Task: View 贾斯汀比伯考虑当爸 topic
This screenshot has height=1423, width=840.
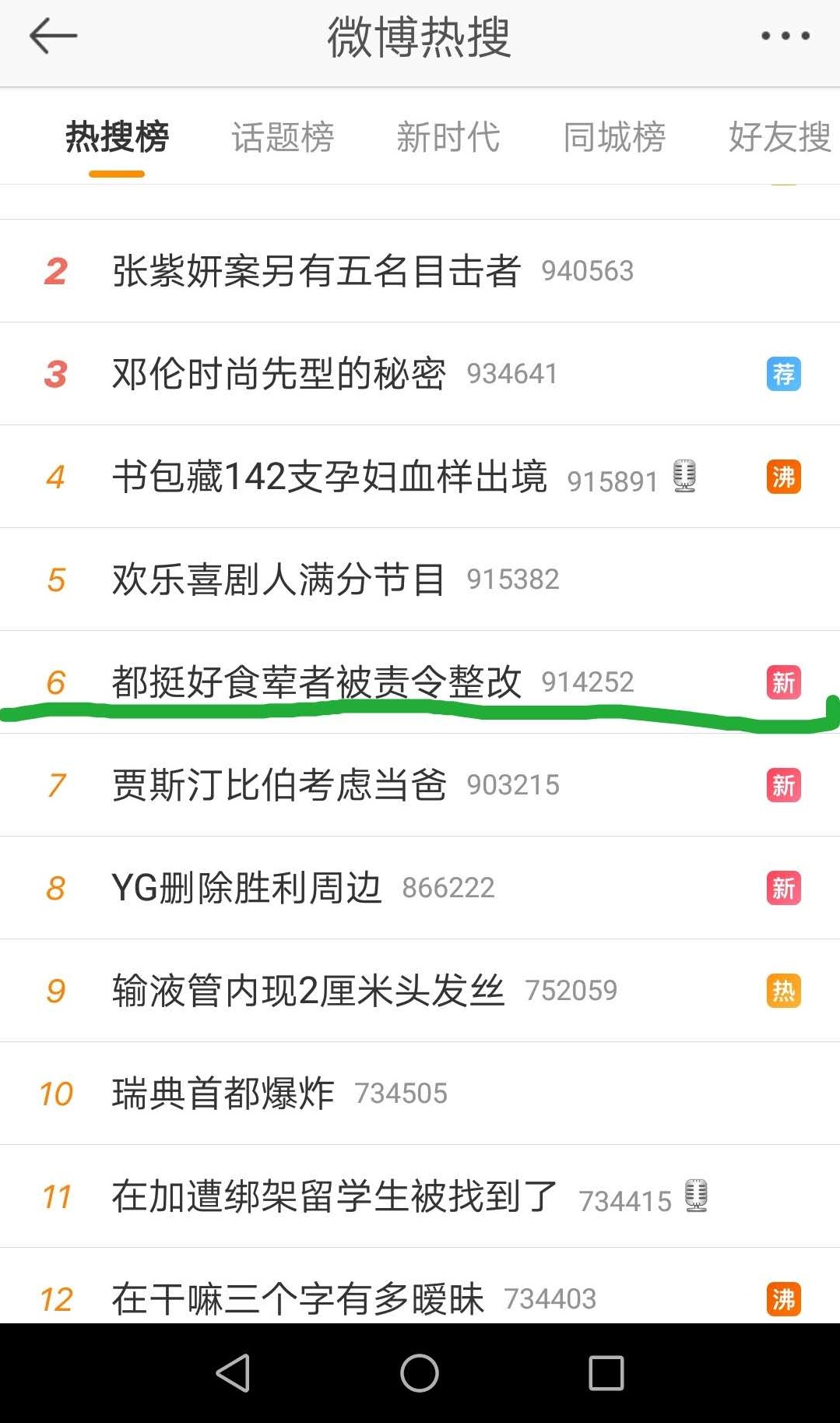Action: point(279,785)
